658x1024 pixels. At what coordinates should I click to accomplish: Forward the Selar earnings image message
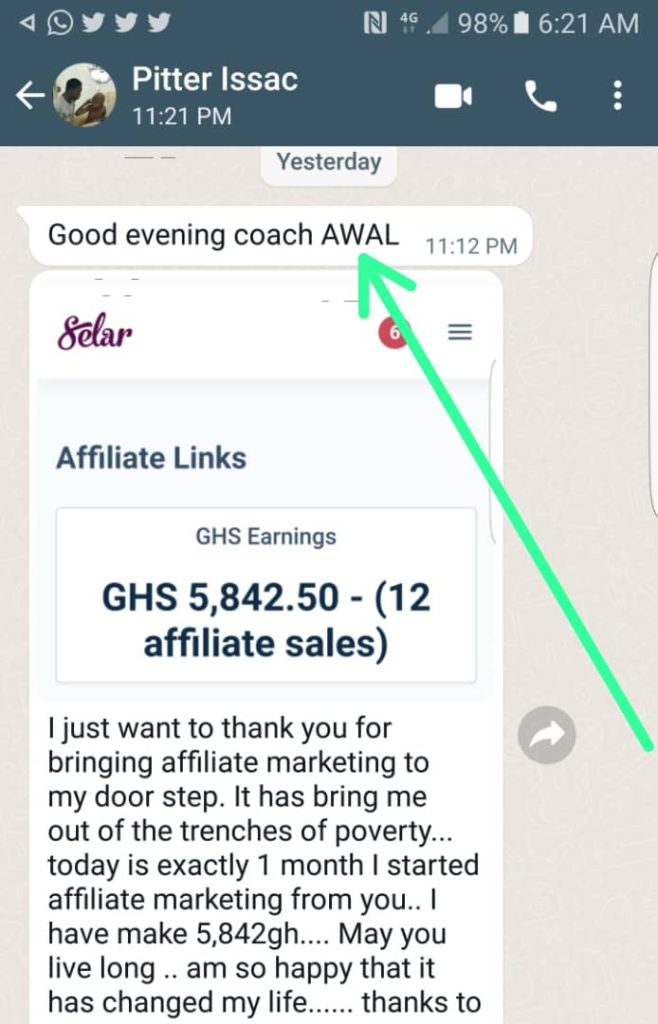pyautogui.click(x=547, y=736)
